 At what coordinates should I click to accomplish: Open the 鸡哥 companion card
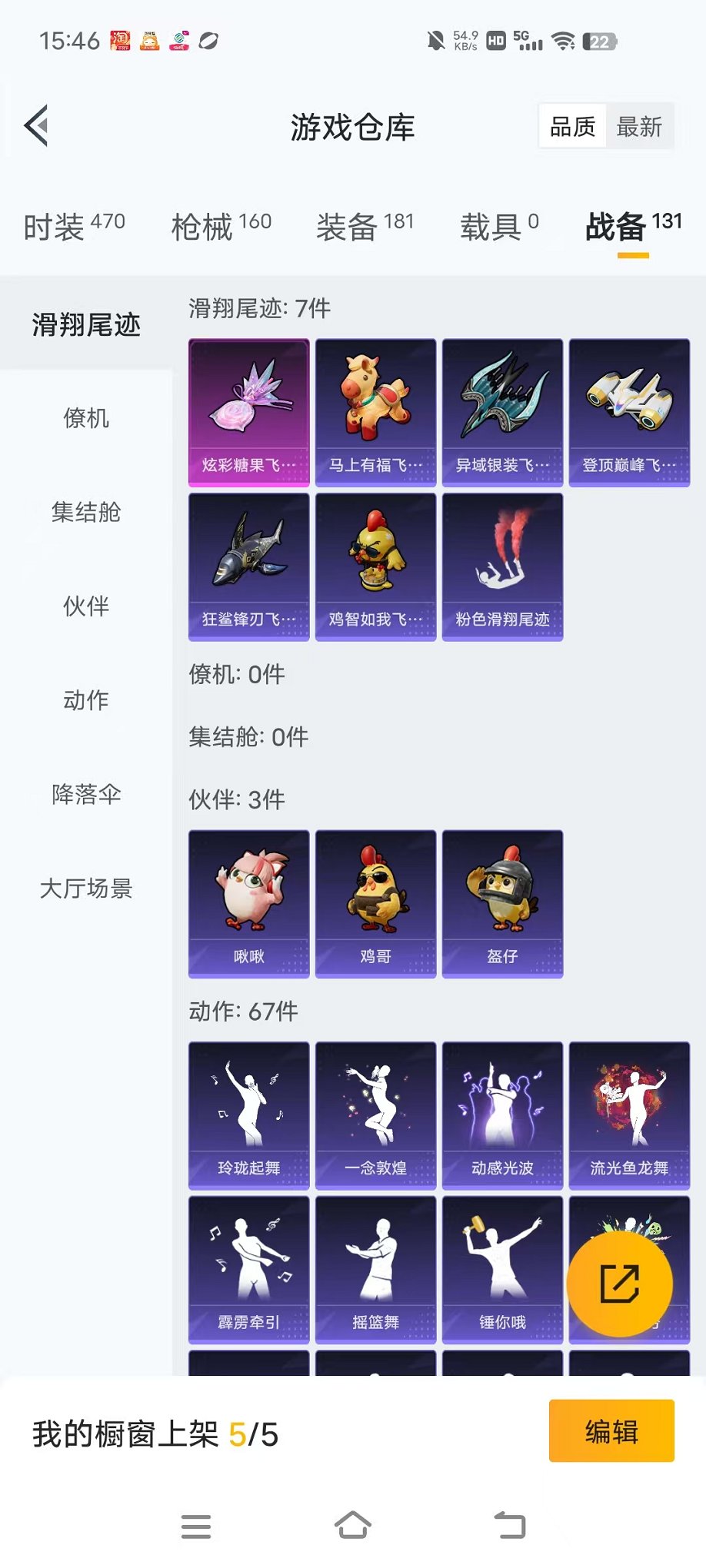(375, 903)
